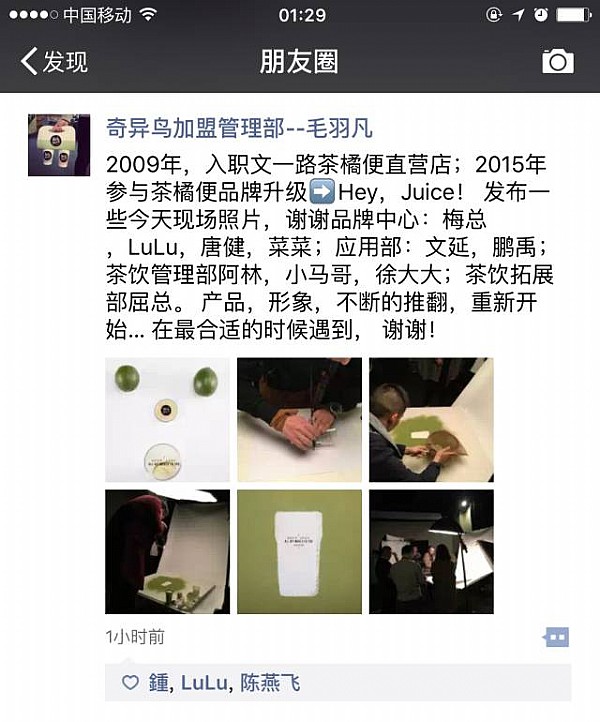Open the white cup on green background photo
Image resolution: width=600 pixels, height=722 pixels.
[x=299, y=551]
